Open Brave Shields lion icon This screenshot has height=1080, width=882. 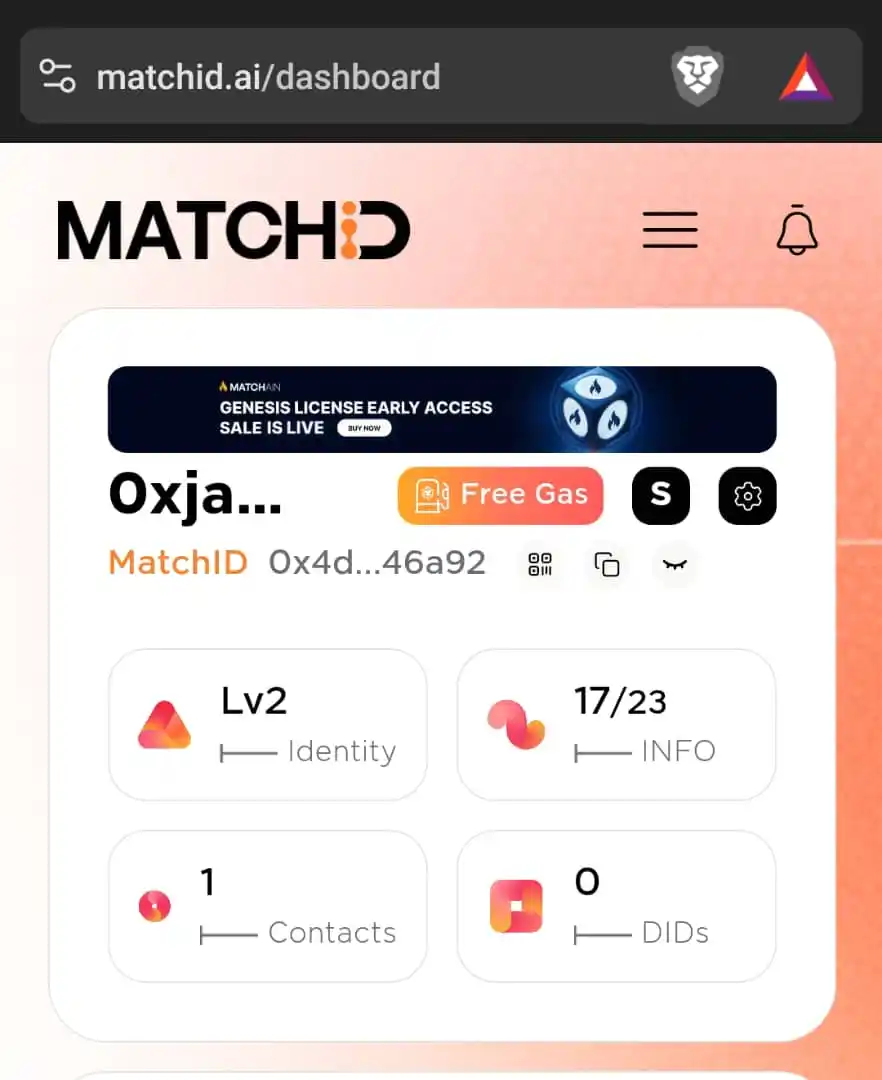tap(697, 77)
